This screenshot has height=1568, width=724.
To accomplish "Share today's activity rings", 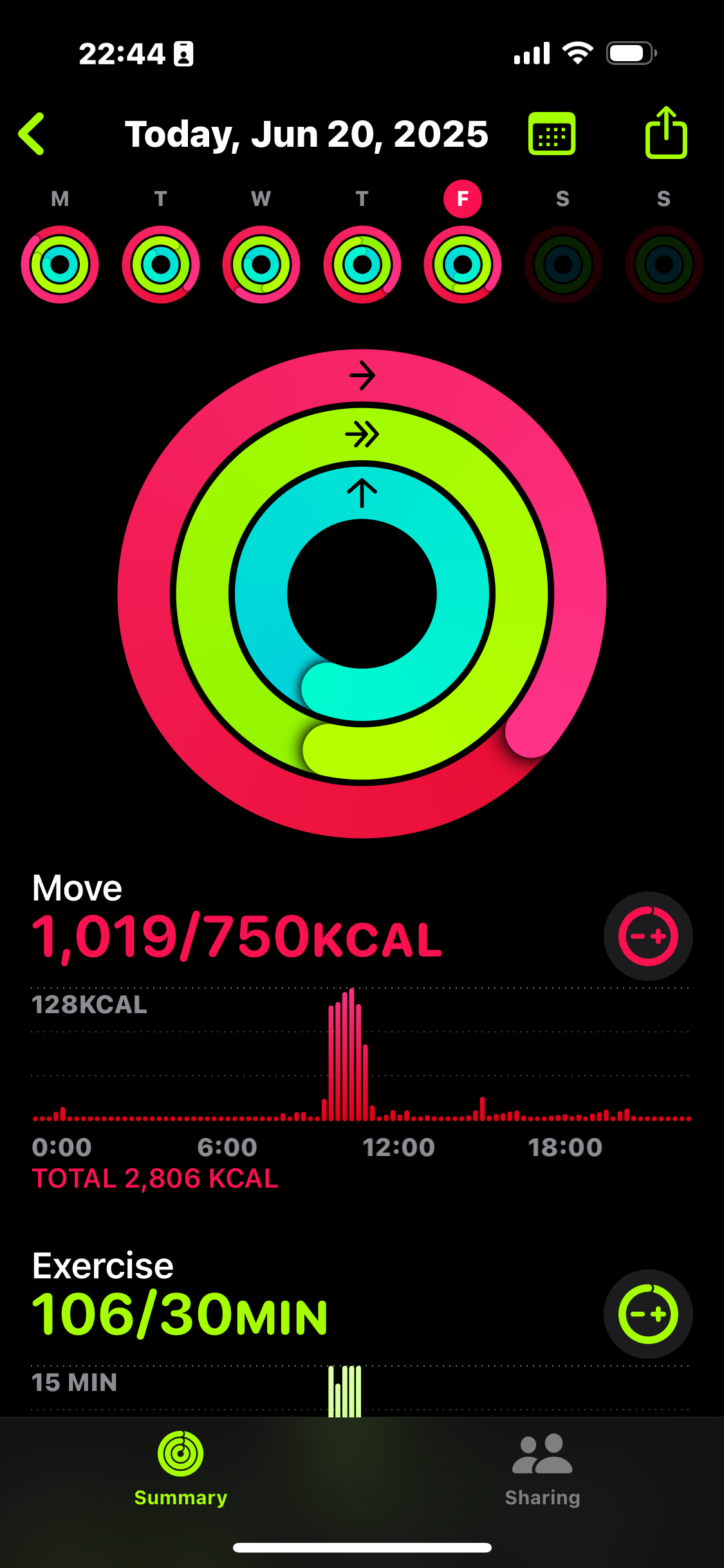I will [666, 132].
